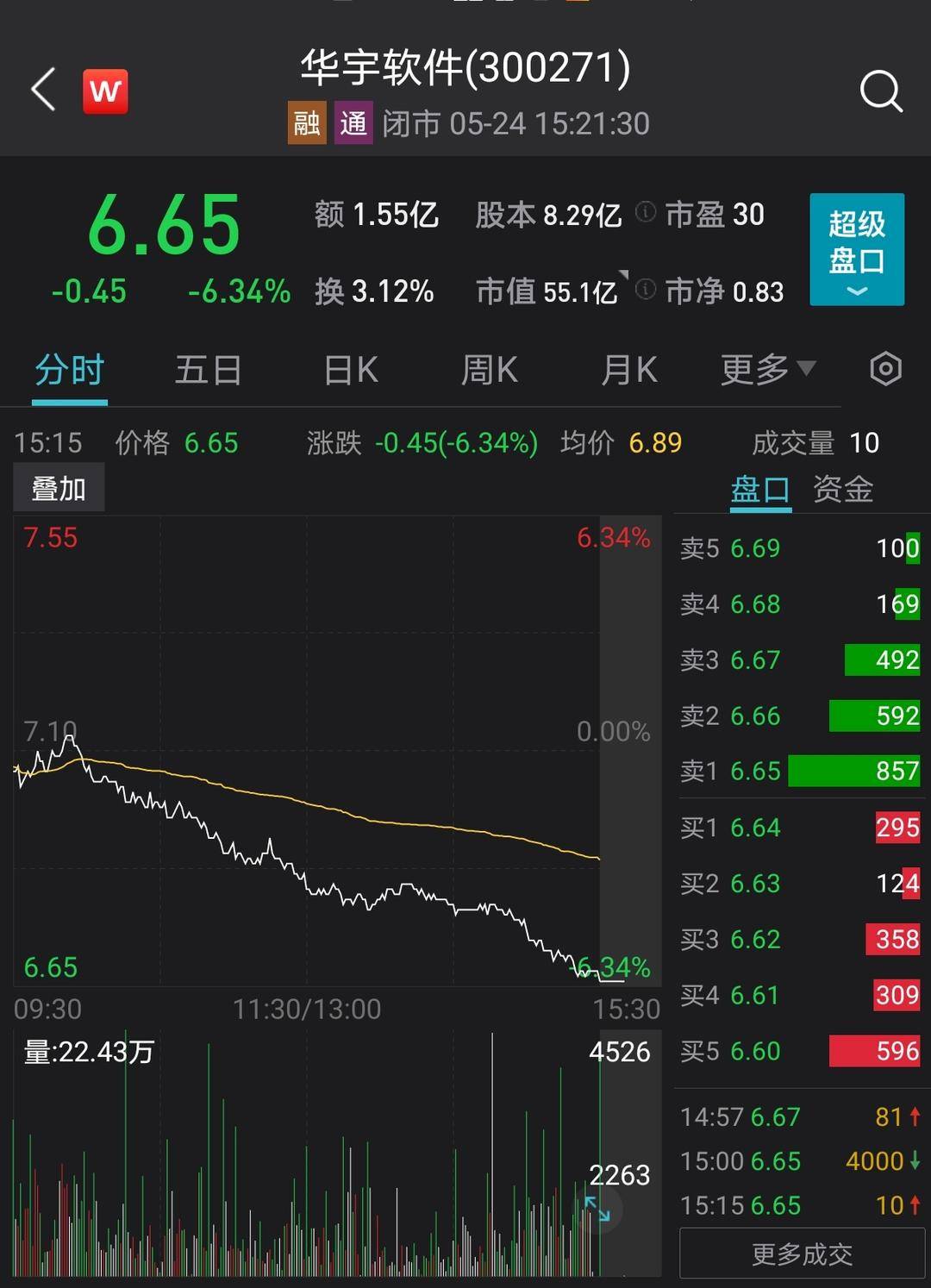Tap the red W icon

point(105,91)
